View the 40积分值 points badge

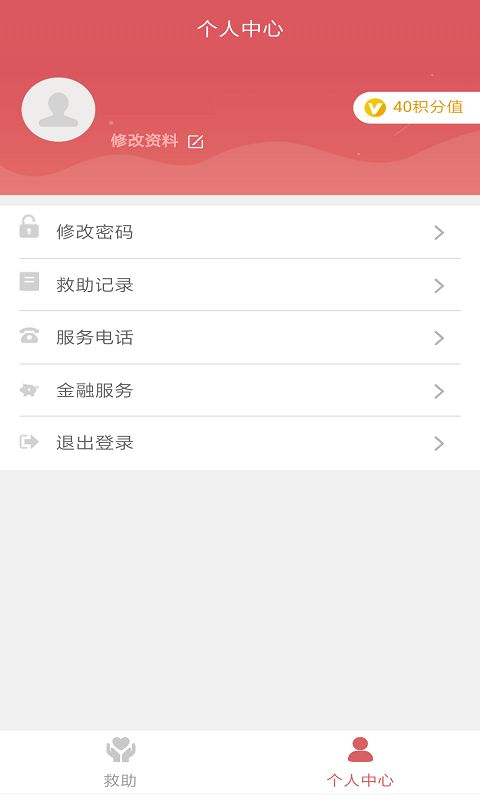(416, 108)
